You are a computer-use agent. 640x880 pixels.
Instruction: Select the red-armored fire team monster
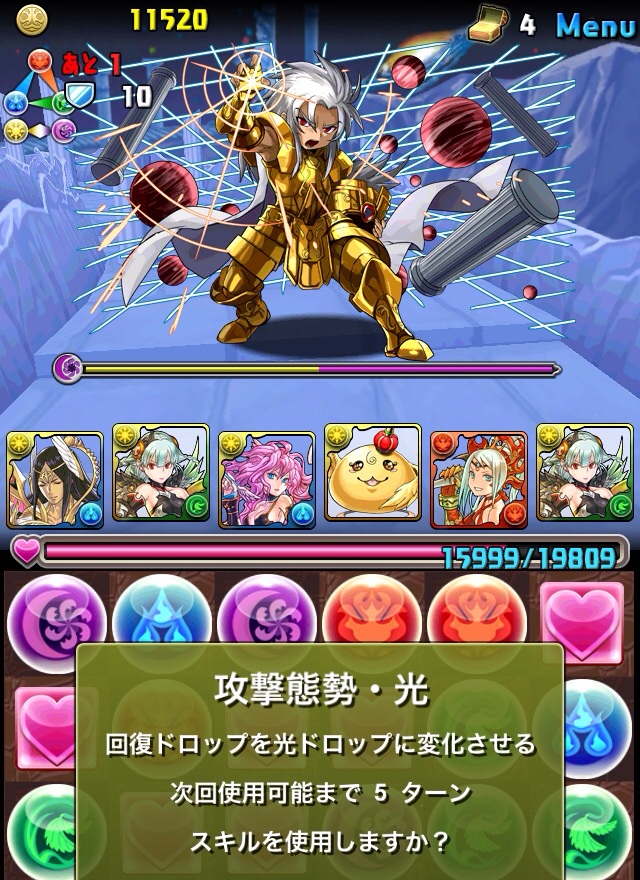[477, 476]
